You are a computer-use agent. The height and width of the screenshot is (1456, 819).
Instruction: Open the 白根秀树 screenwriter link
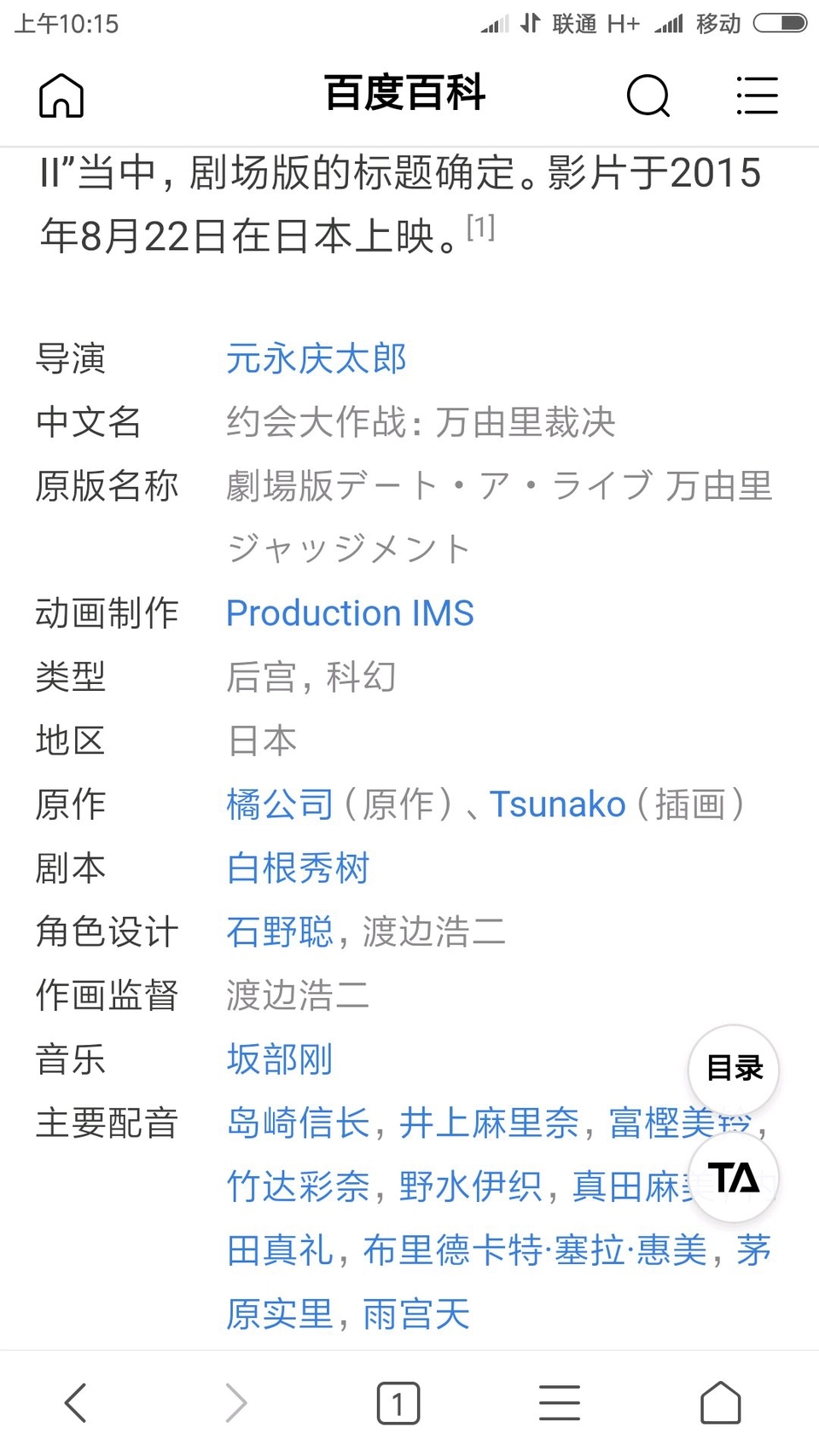(x=298, y=868)
